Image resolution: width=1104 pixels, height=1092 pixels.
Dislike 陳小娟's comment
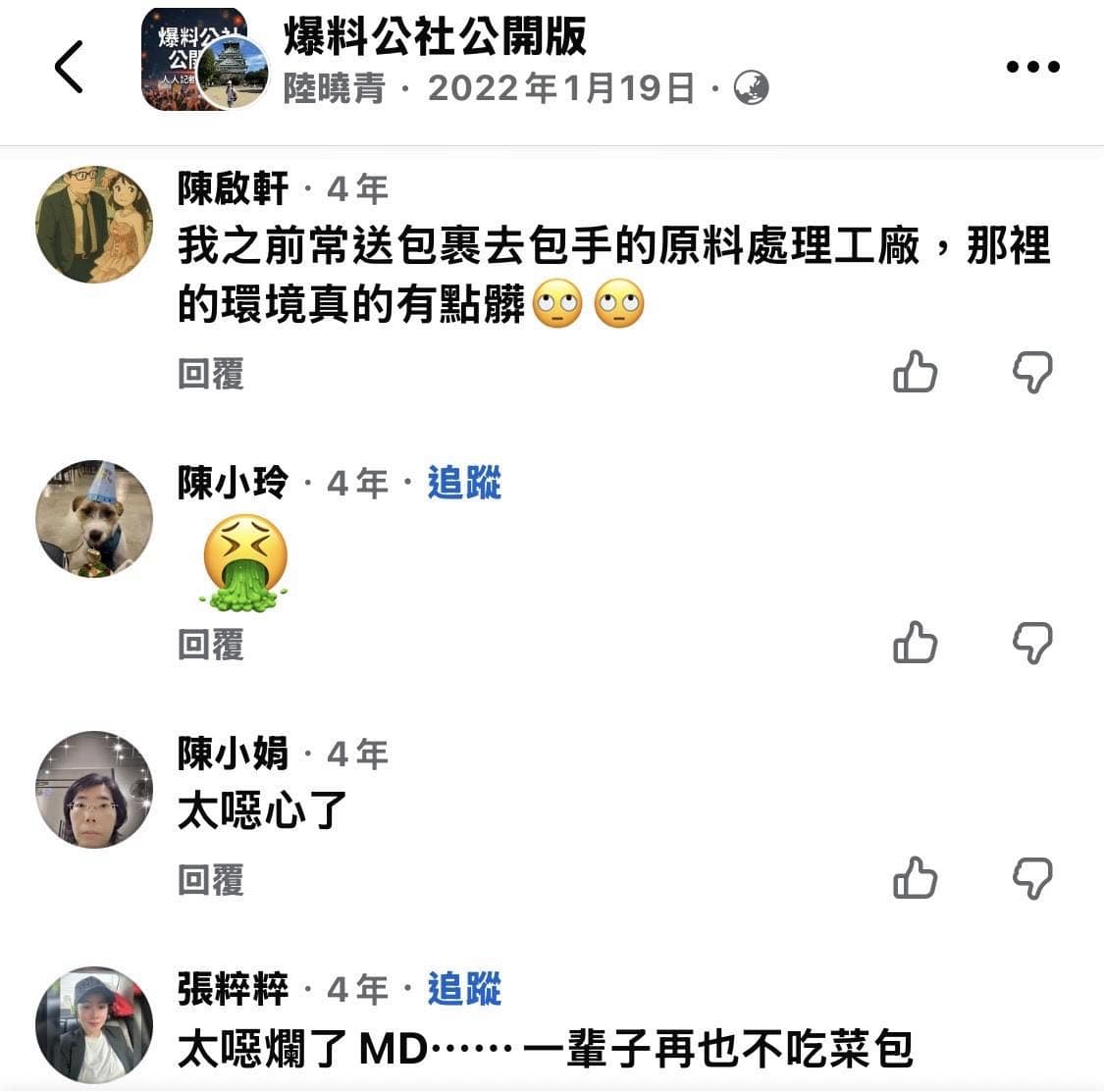tap(1032, 878)
